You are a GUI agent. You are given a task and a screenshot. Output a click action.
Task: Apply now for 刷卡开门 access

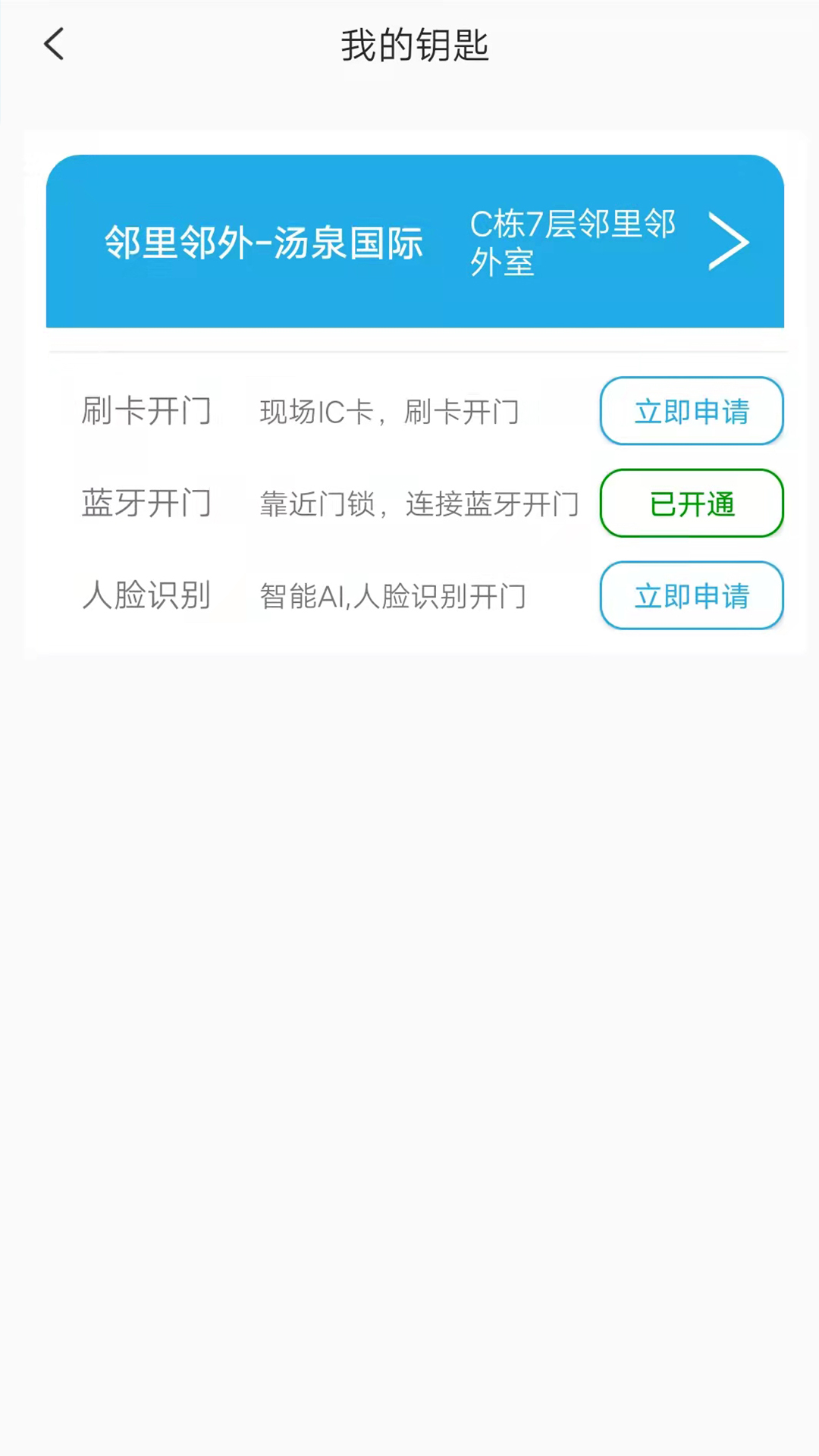point(691,411)
